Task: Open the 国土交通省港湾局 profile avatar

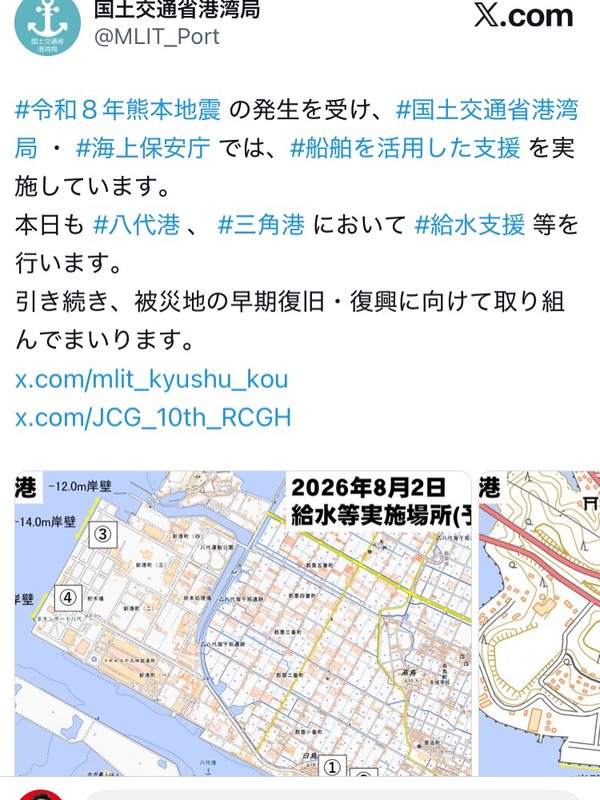Action: coord(47,23)
